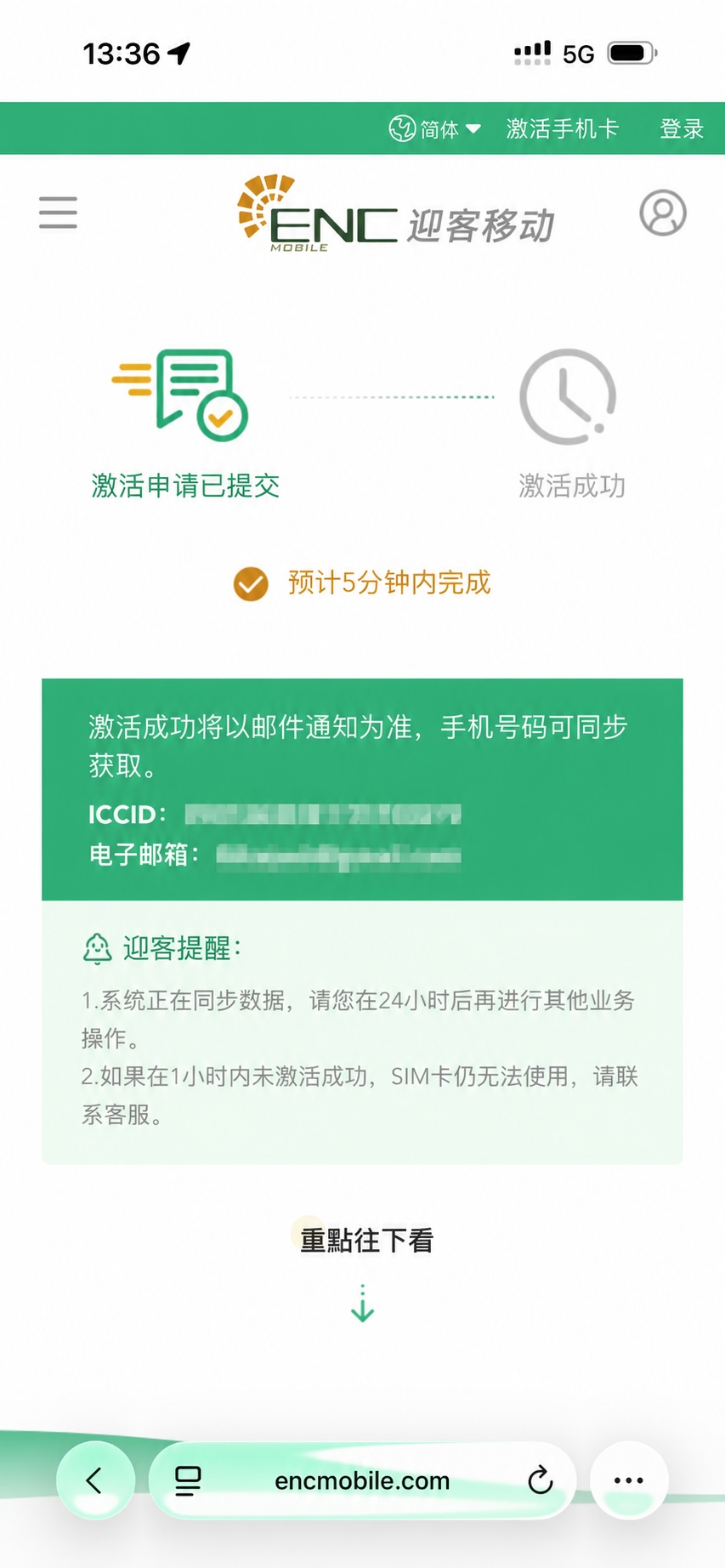
Task: Tap 登录 to log in
Action: pos(682,129)
